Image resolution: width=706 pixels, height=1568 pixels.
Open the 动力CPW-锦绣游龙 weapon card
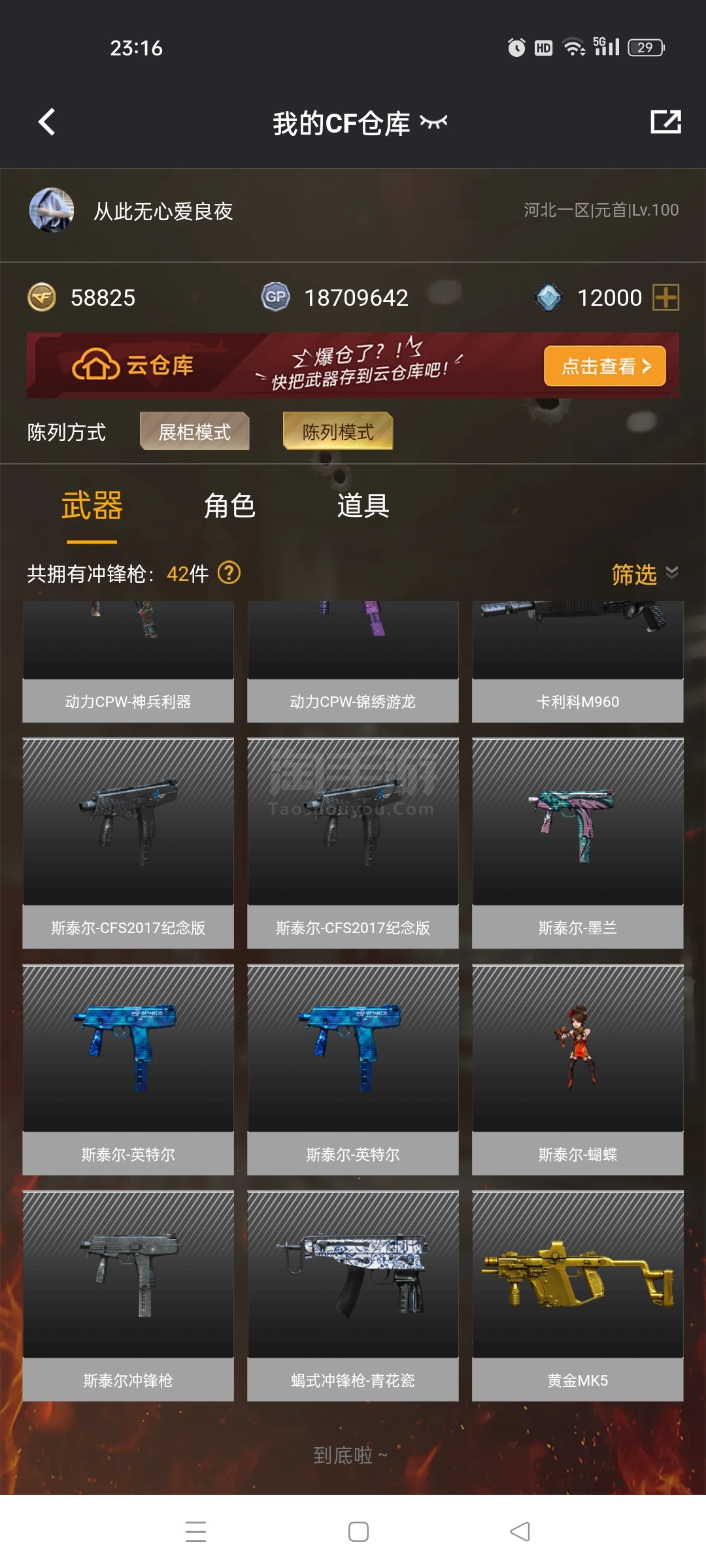tap(353, 661)
